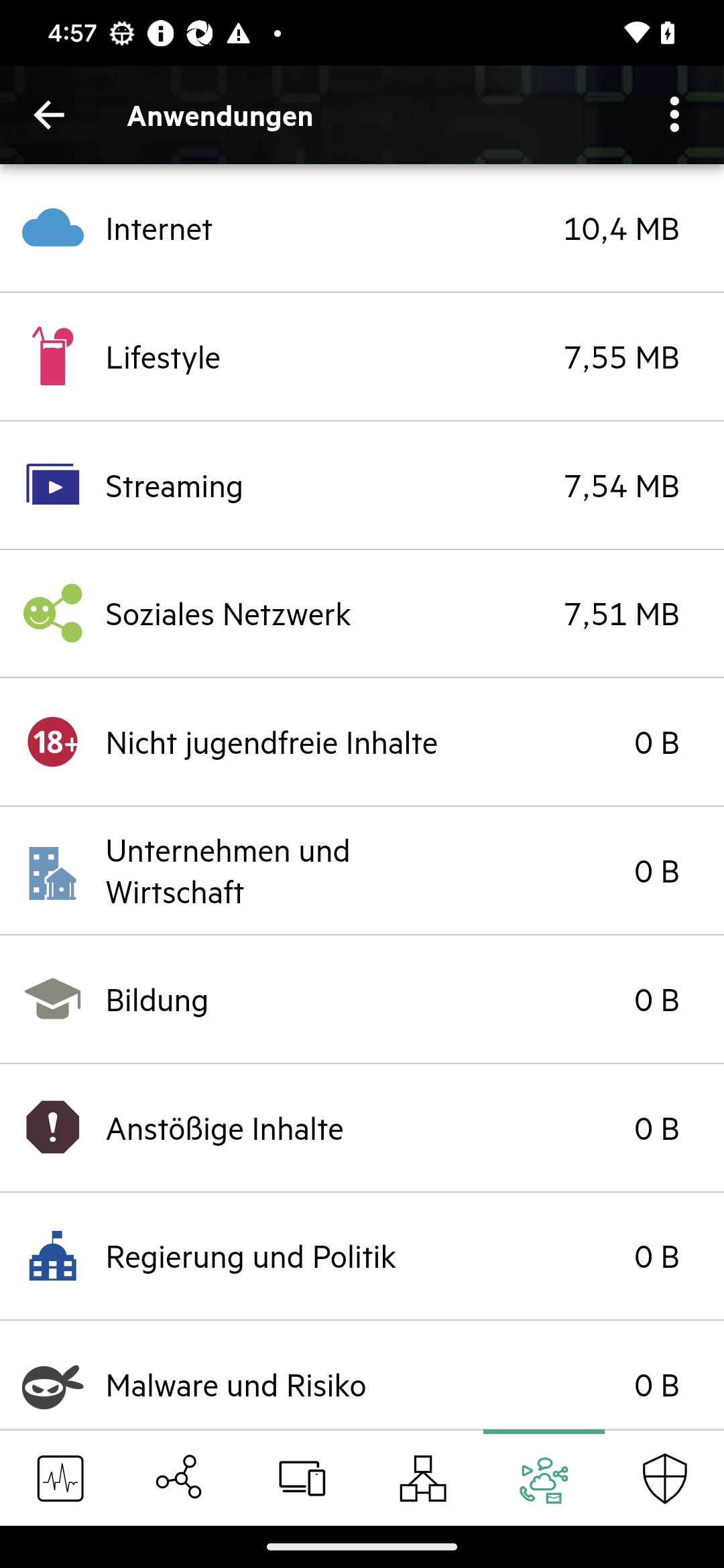This screenshot has width=724, height=1568.
Task: Open the security shield tab
Action: click(x=664, y=1478)
